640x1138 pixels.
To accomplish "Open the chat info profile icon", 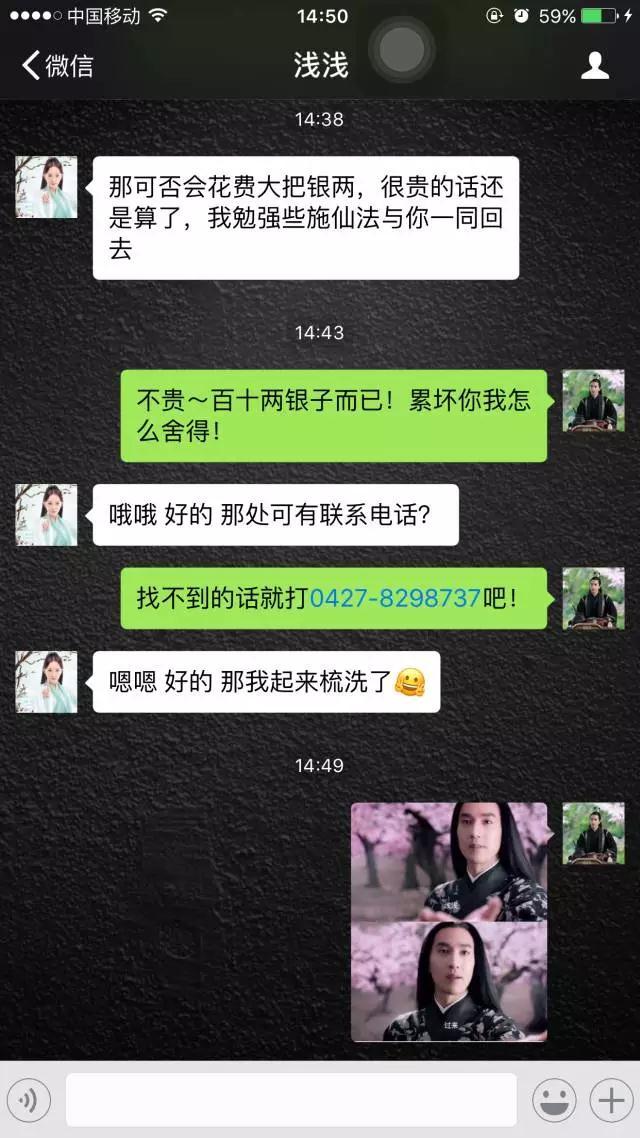I will (595, 66).
